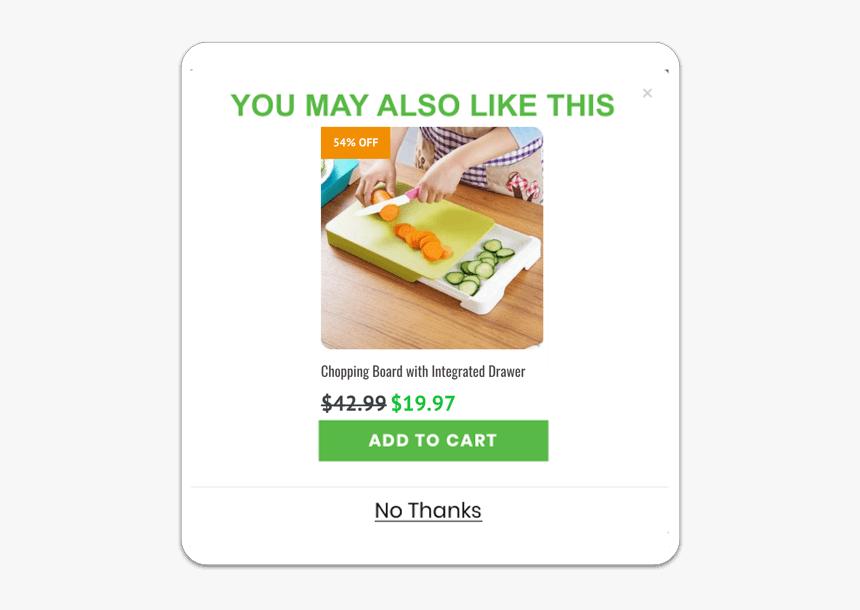Close the 'You may also like this' popup
Image resolution: width=860 pixels, height=610 pixels.
coord(647,93)
